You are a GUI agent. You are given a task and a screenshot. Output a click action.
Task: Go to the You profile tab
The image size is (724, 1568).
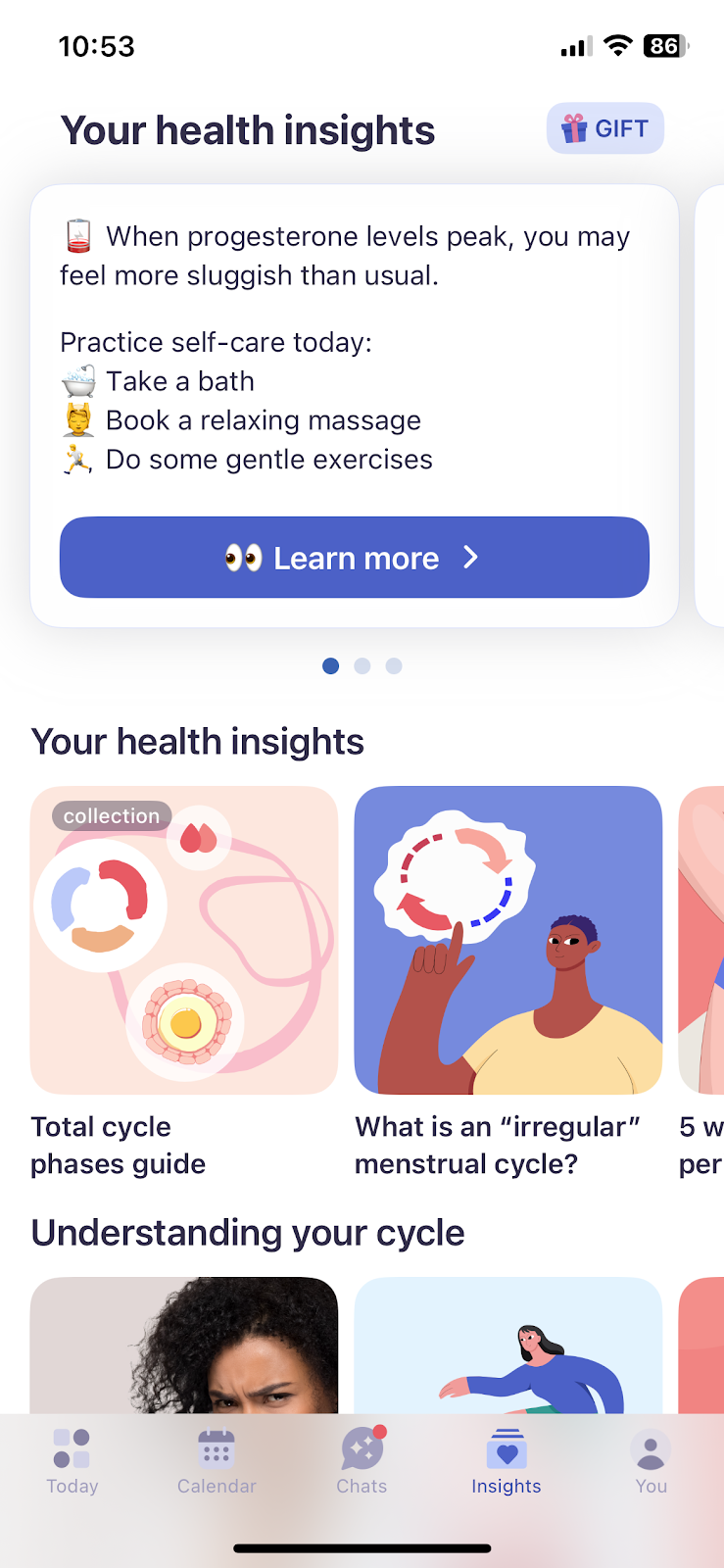tap(651, 1461)
